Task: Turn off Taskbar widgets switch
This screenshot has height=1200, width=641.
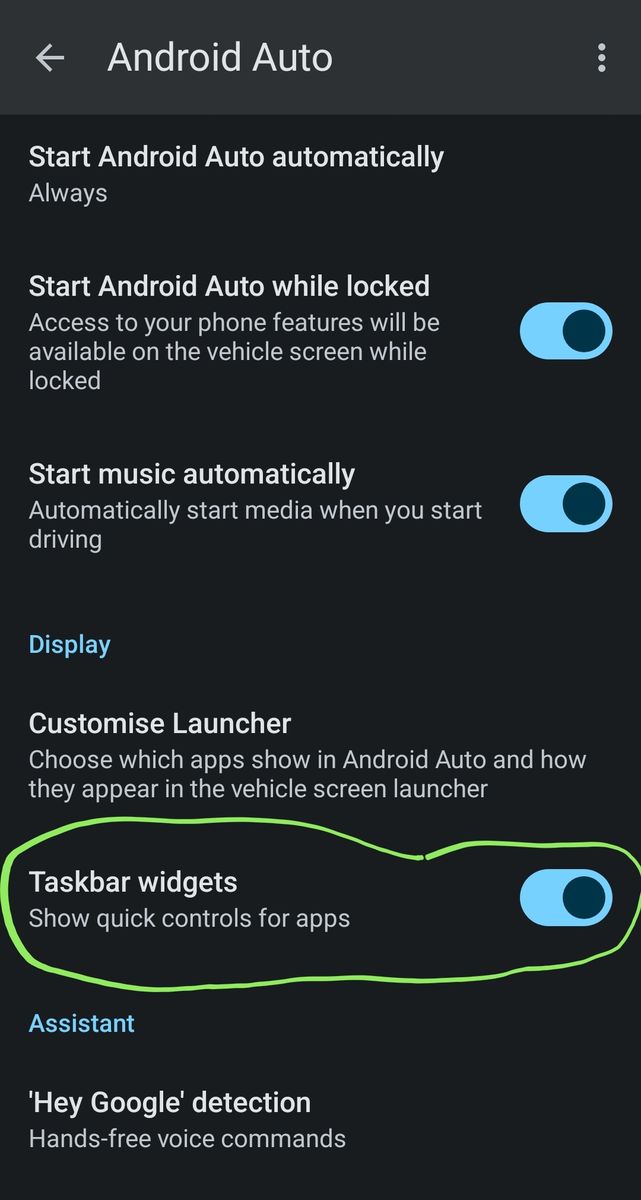Action: coord(565,897)
